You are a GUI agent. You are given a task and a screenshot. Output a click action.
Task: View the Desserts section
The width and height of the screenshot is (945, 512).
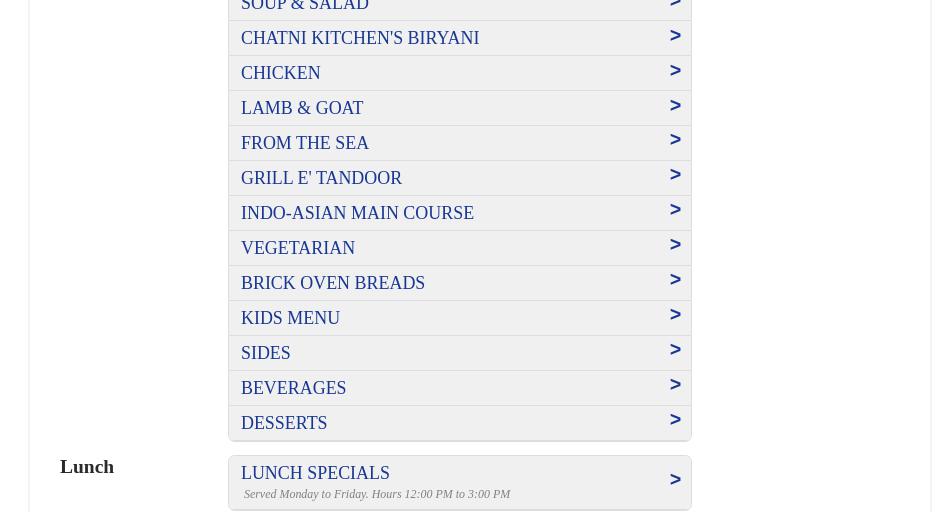(x=459, y=423)
